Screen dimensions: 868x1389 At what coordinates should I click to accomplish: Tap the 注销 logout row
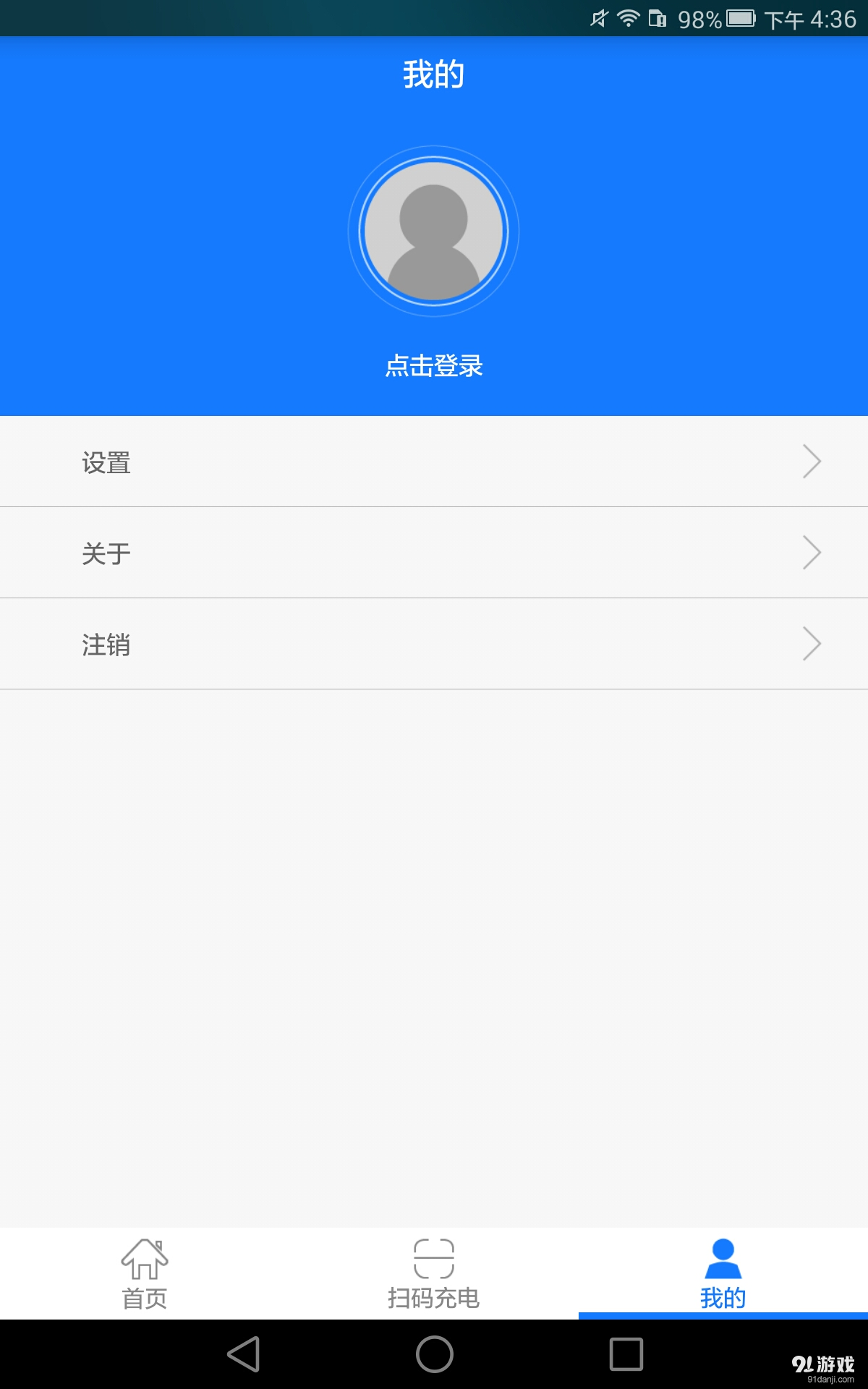click(434, 644)
